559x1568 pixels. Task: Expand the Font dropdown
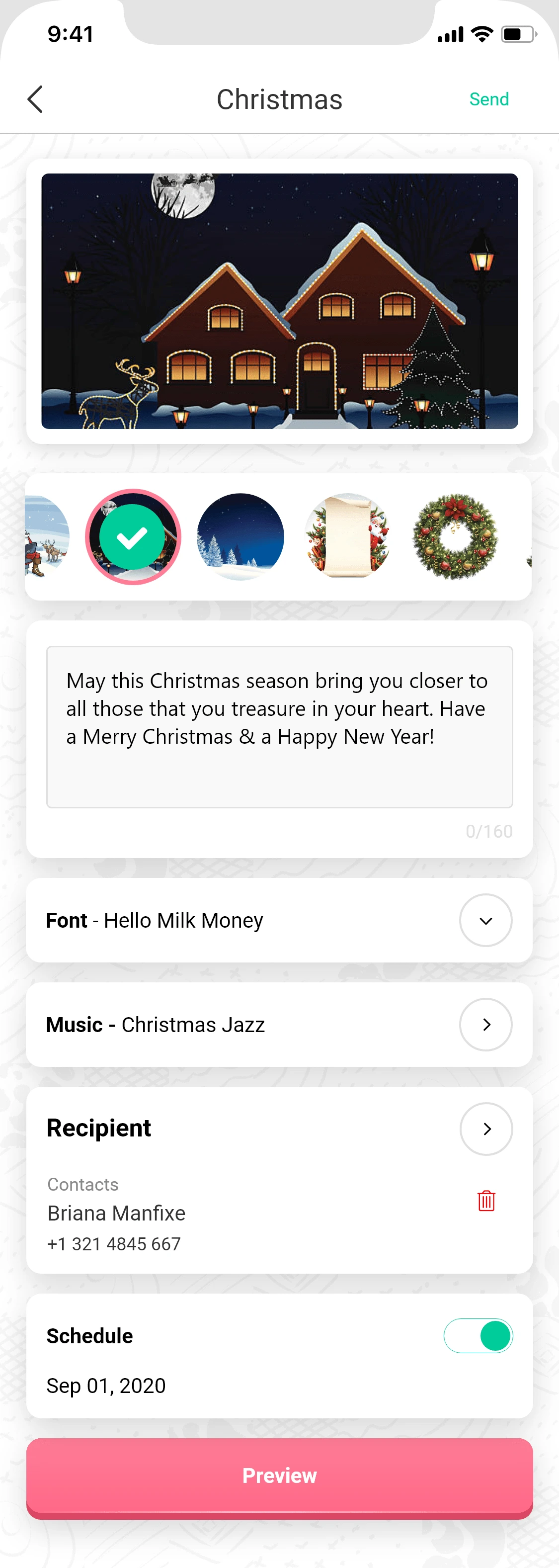485,920
